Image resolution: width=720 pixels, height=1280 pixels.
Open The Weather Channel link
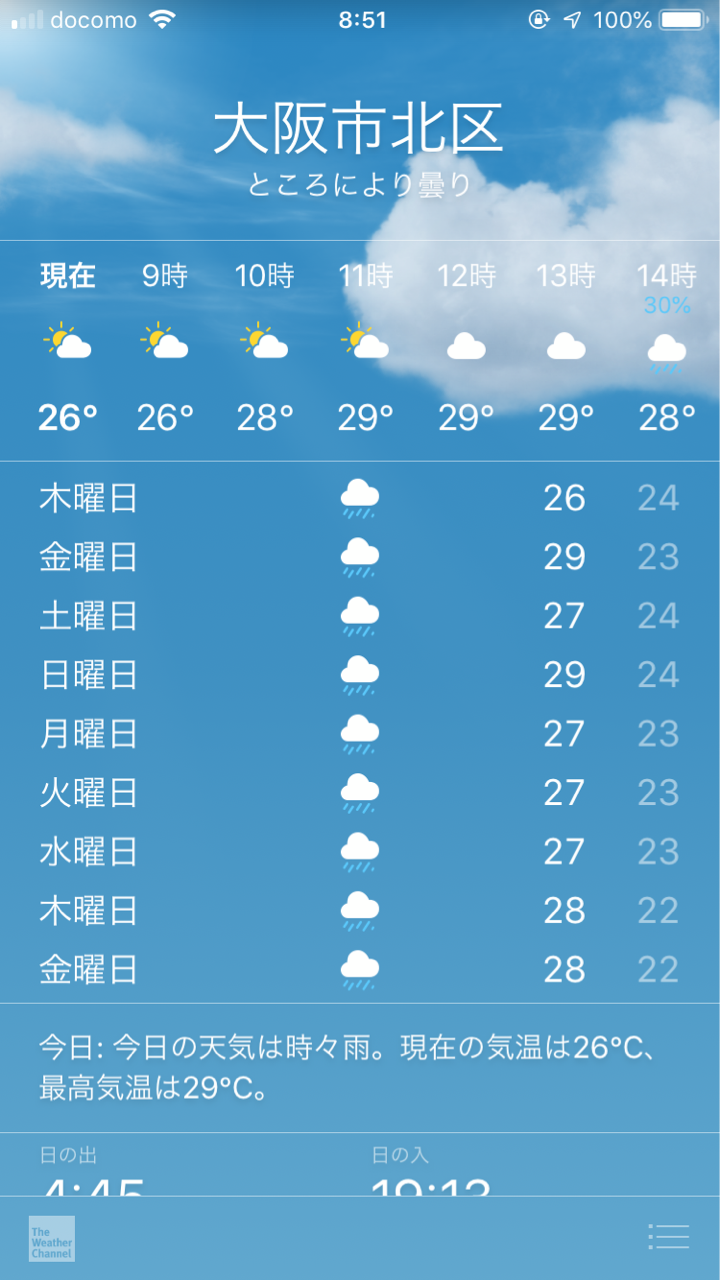[x=52, y=1238]
